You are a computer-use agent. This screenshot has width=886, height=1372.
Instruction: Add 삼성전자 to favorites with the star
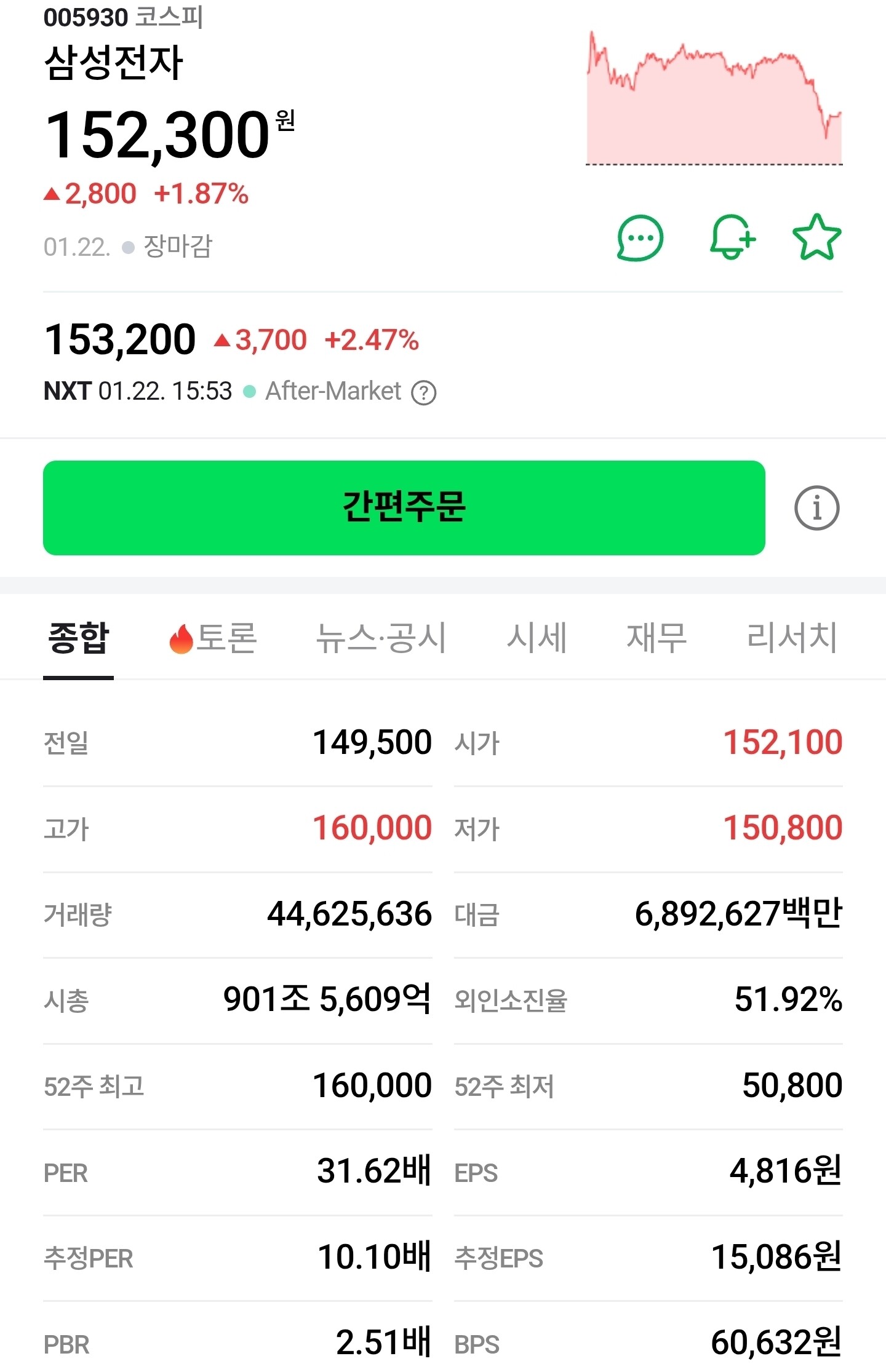tap(816, 237)
